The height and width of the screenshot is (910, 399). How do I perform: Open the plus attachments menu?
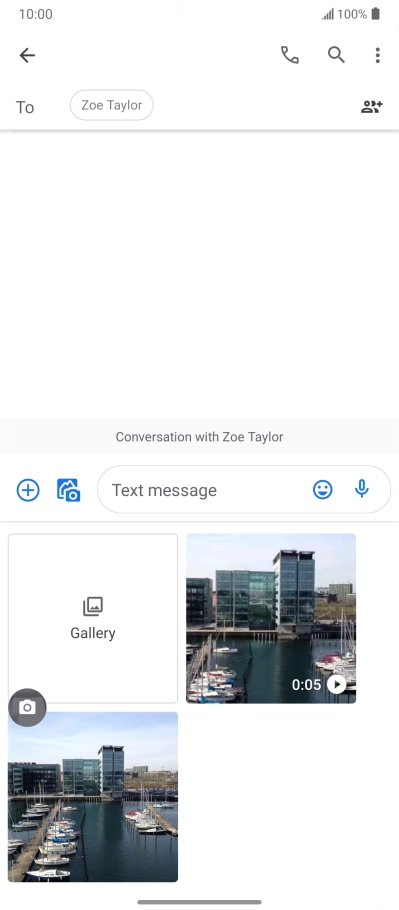click(28, 490)
